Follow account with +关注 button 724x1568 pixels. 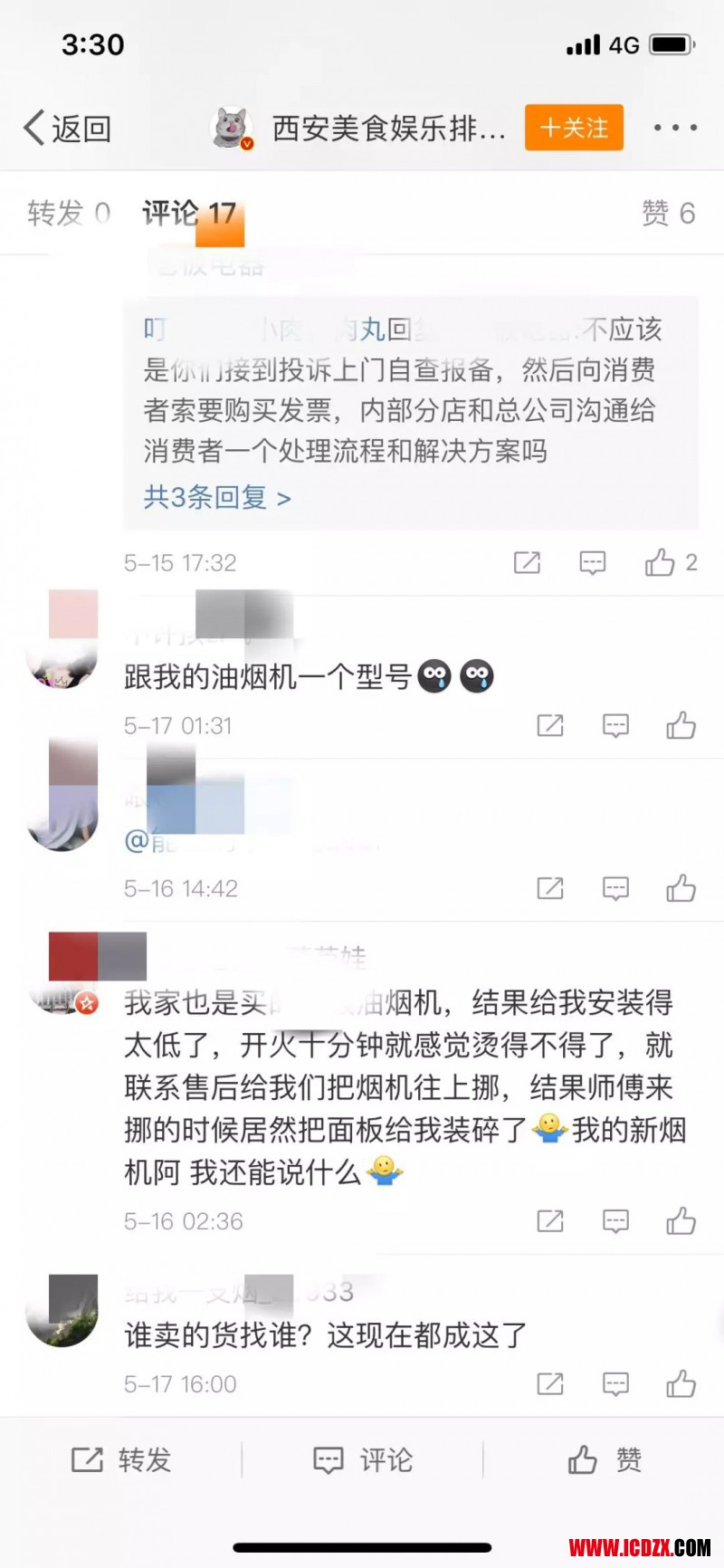click(x=574, y=128)
